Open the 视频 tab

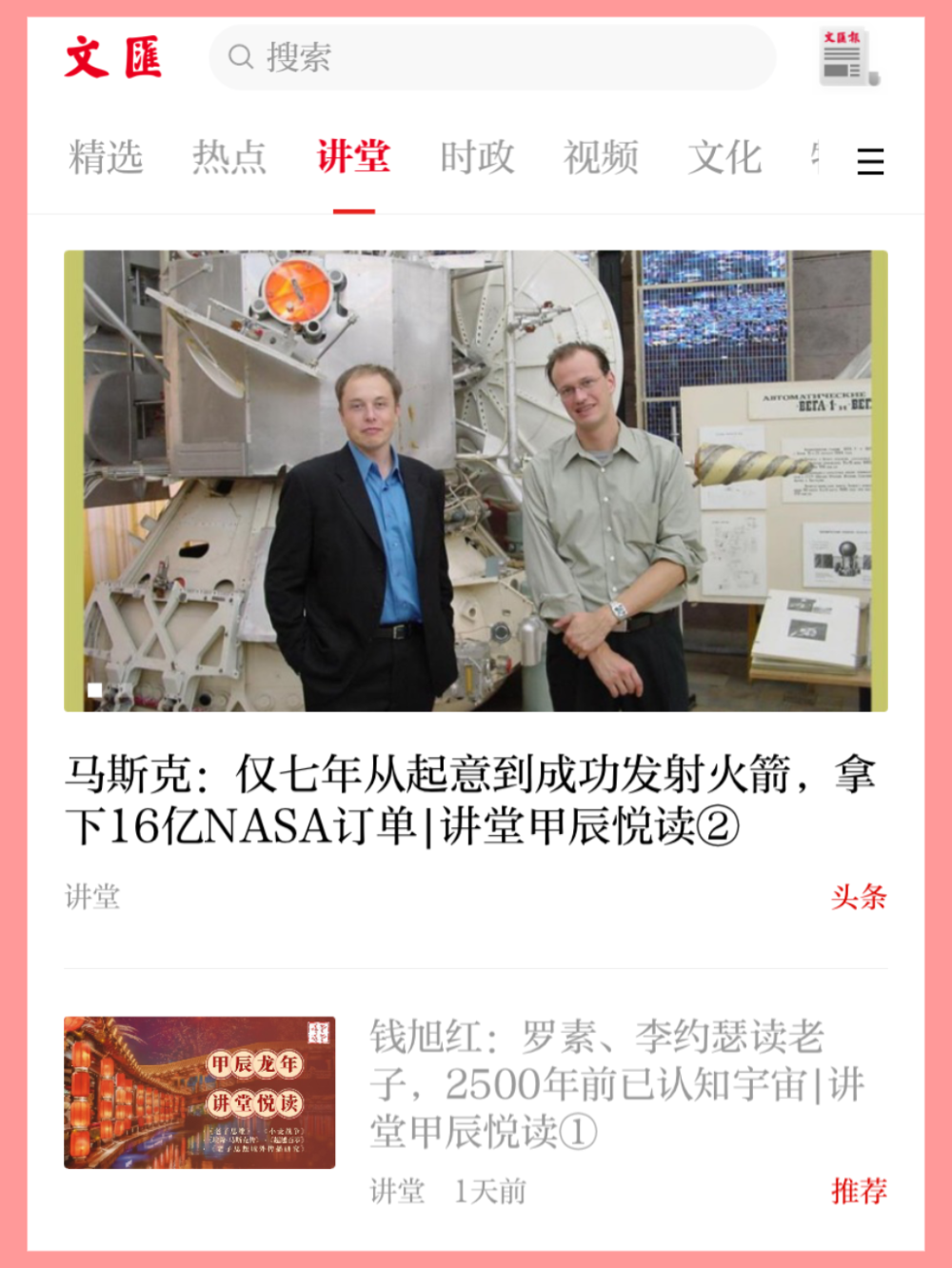tap(601, 157)
